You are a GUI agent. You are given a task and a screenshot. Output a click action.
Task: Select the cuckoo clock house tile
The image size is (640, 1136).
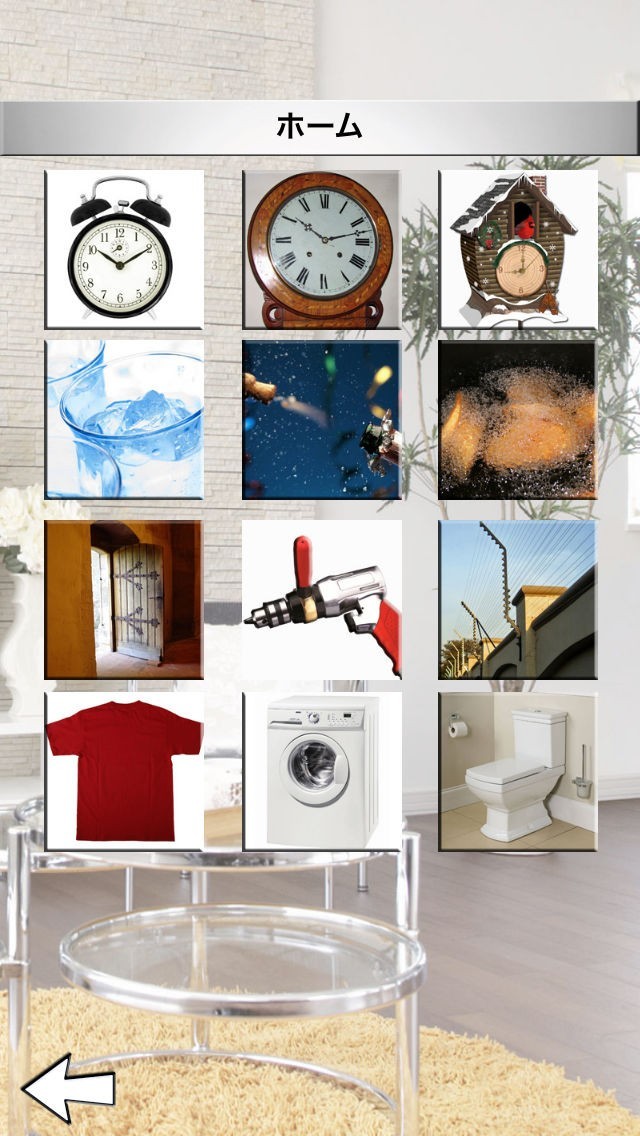(x=518, y=249)
